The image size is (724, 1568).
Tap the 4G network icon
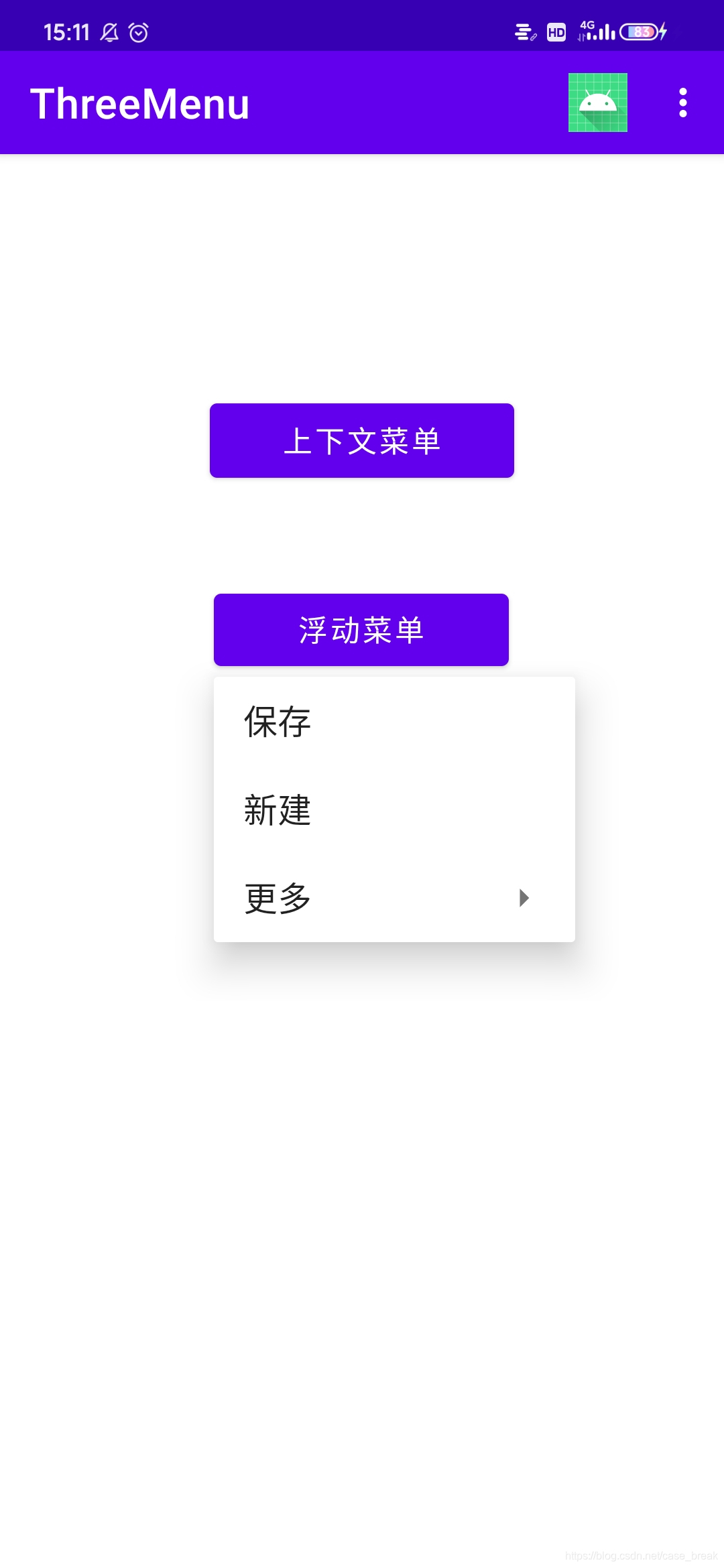(x=587, y=25)
